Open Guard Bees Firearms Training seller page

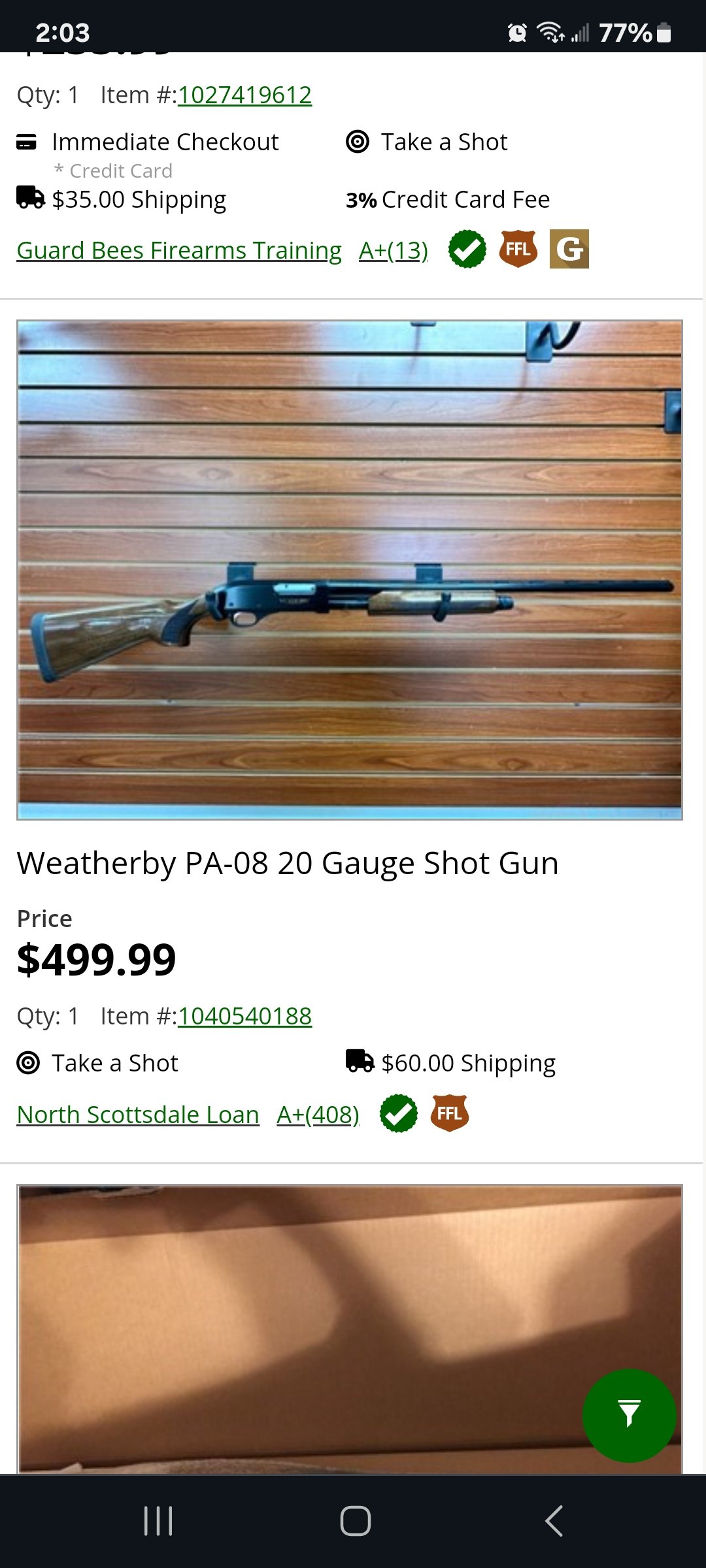coord(179,250)
